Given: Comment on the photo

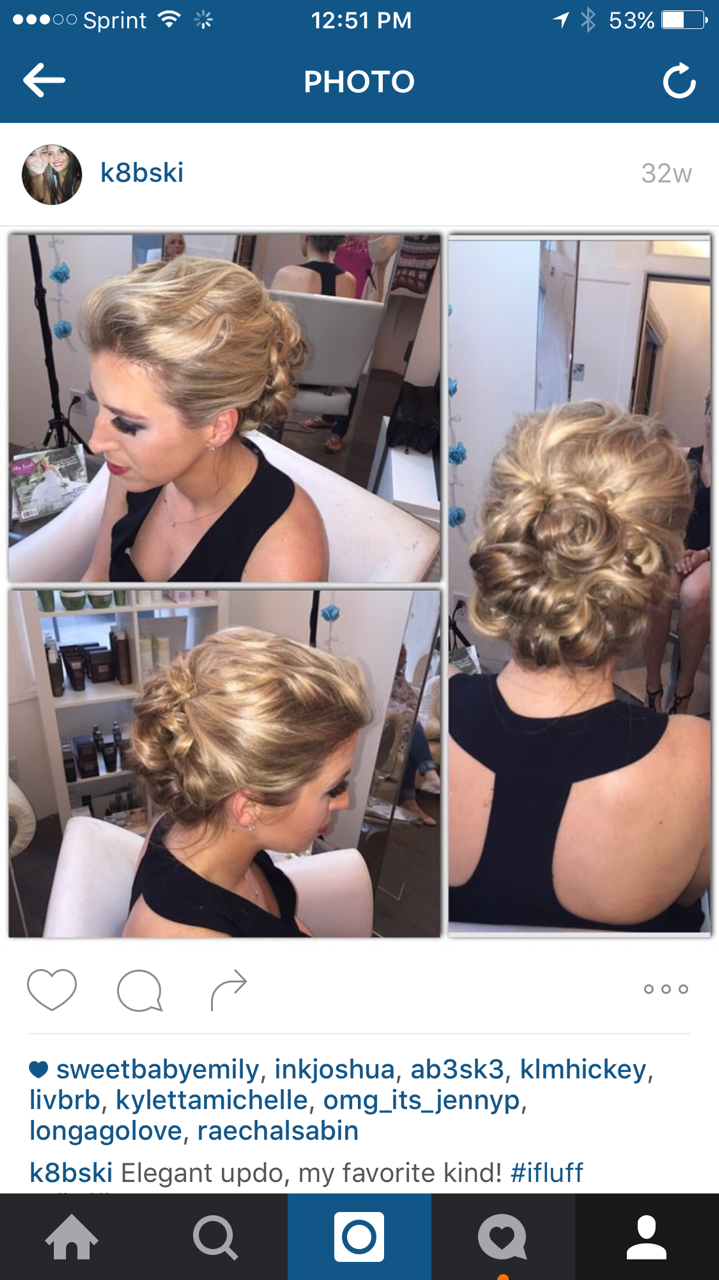Looking at the screenshot, I should coord(139,991).
